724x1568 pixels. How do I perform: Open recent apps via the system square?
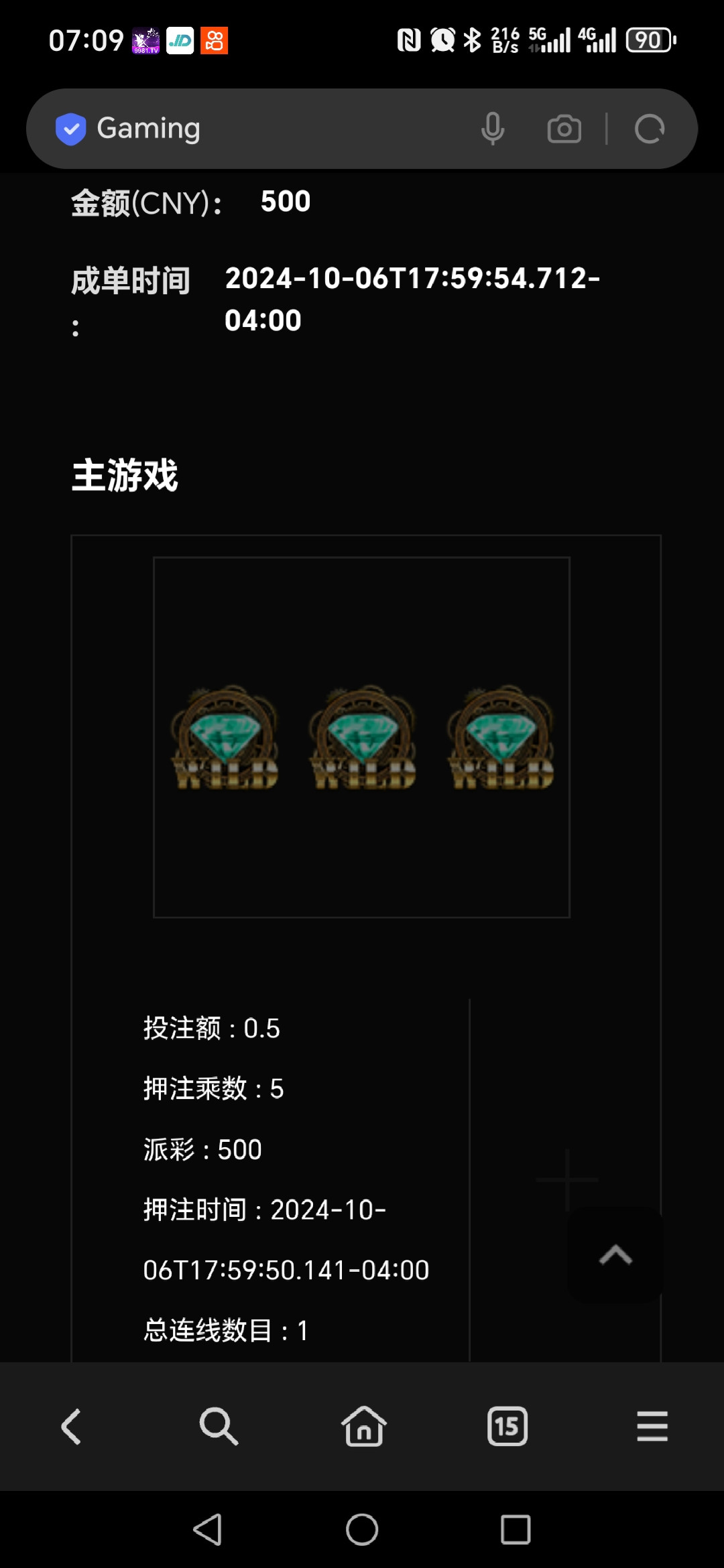516,1529
